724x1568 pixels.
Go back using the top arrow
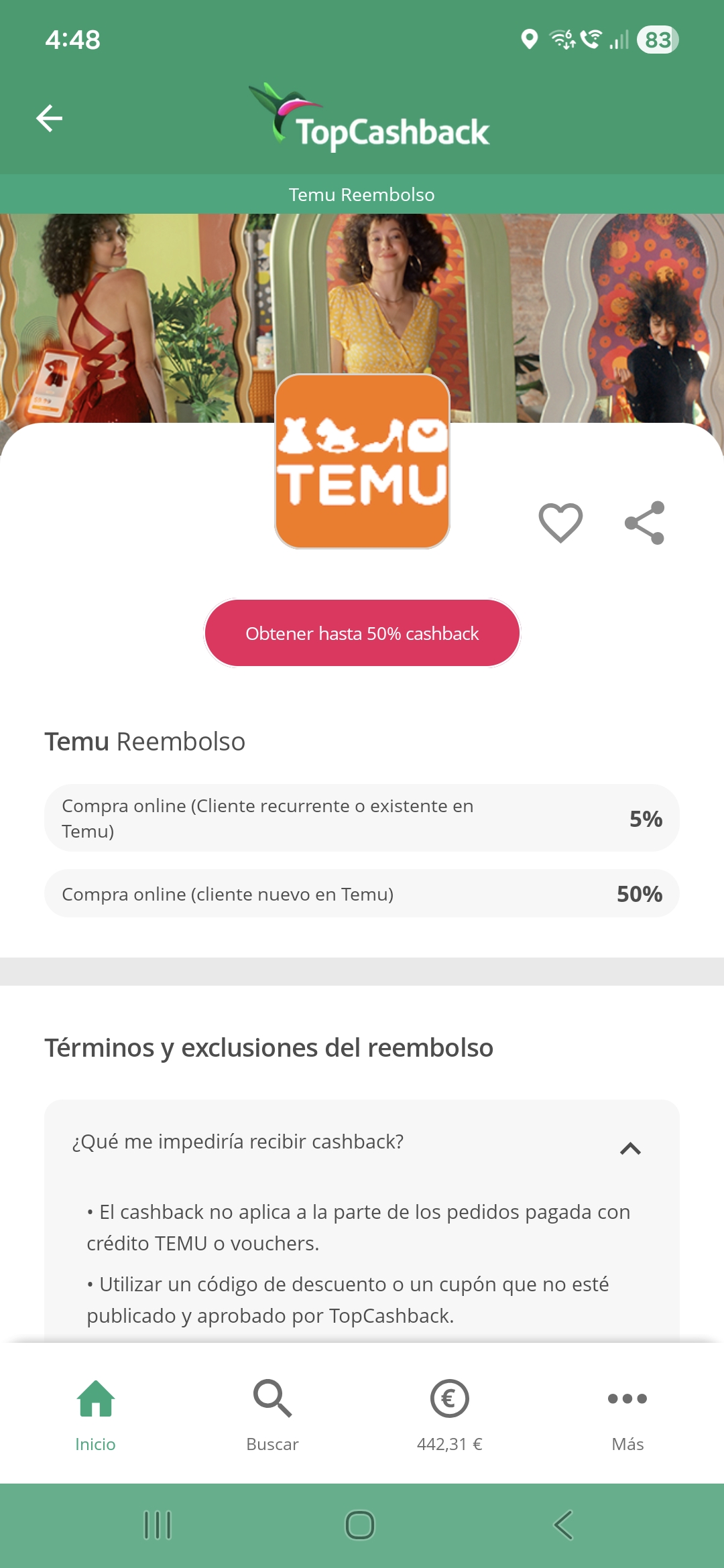coord(49,119)
